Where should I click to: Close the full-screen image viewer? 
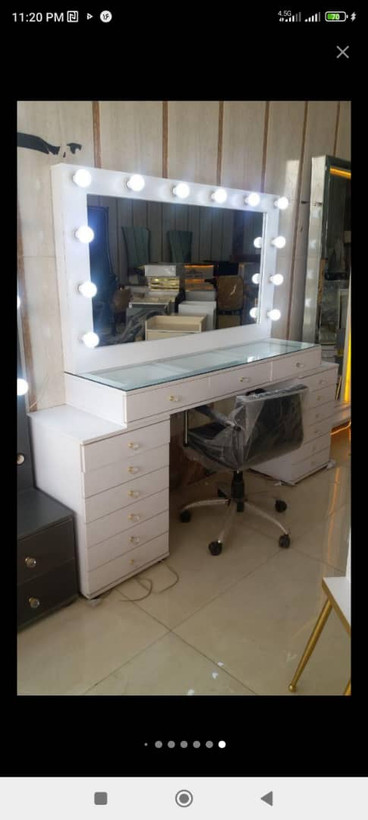(x=342, y=52)
